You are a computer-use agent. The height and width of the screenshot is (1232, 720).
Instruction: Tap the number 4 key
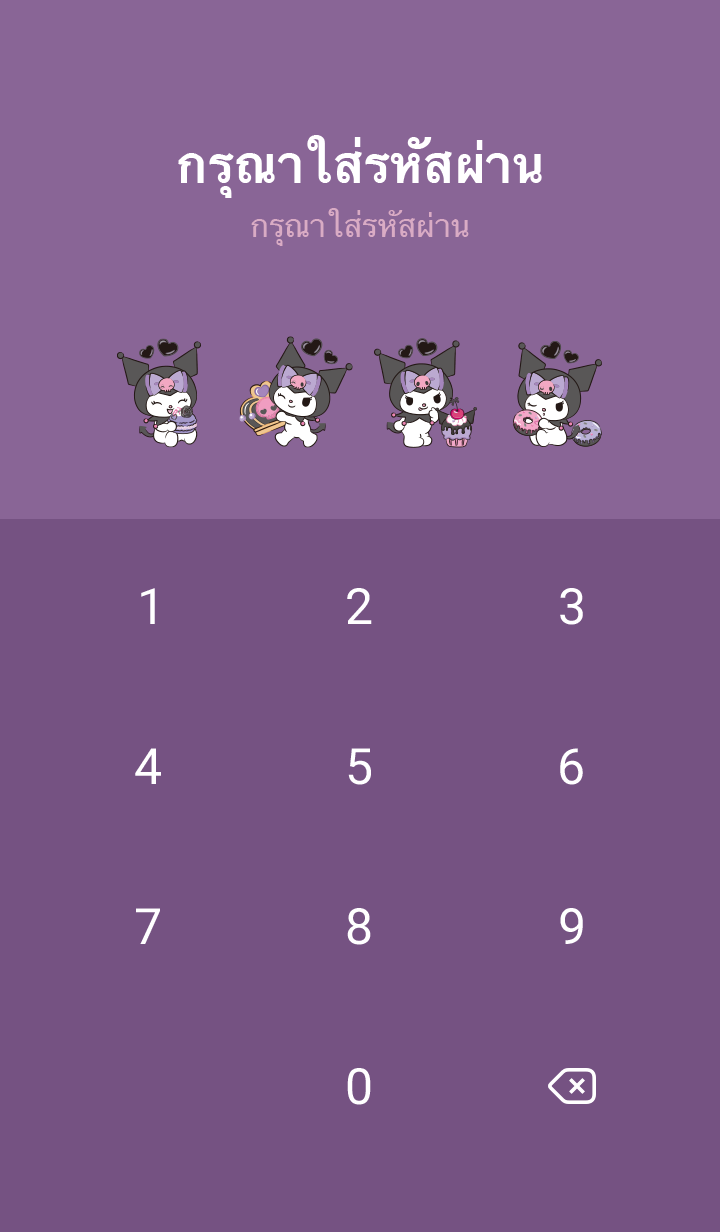click(148, 767)
